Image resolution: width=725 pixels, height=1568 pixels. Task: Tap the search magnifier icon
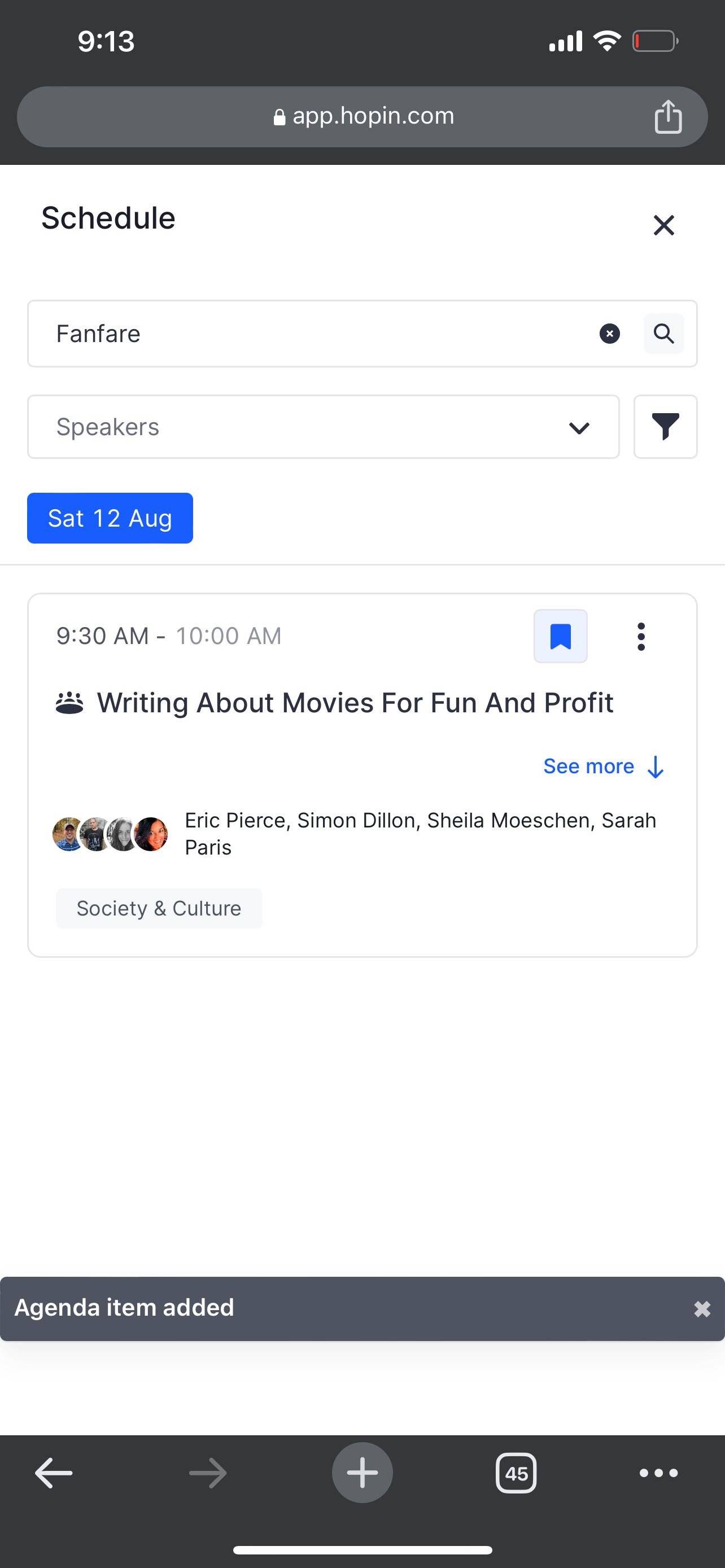point(663,334)
